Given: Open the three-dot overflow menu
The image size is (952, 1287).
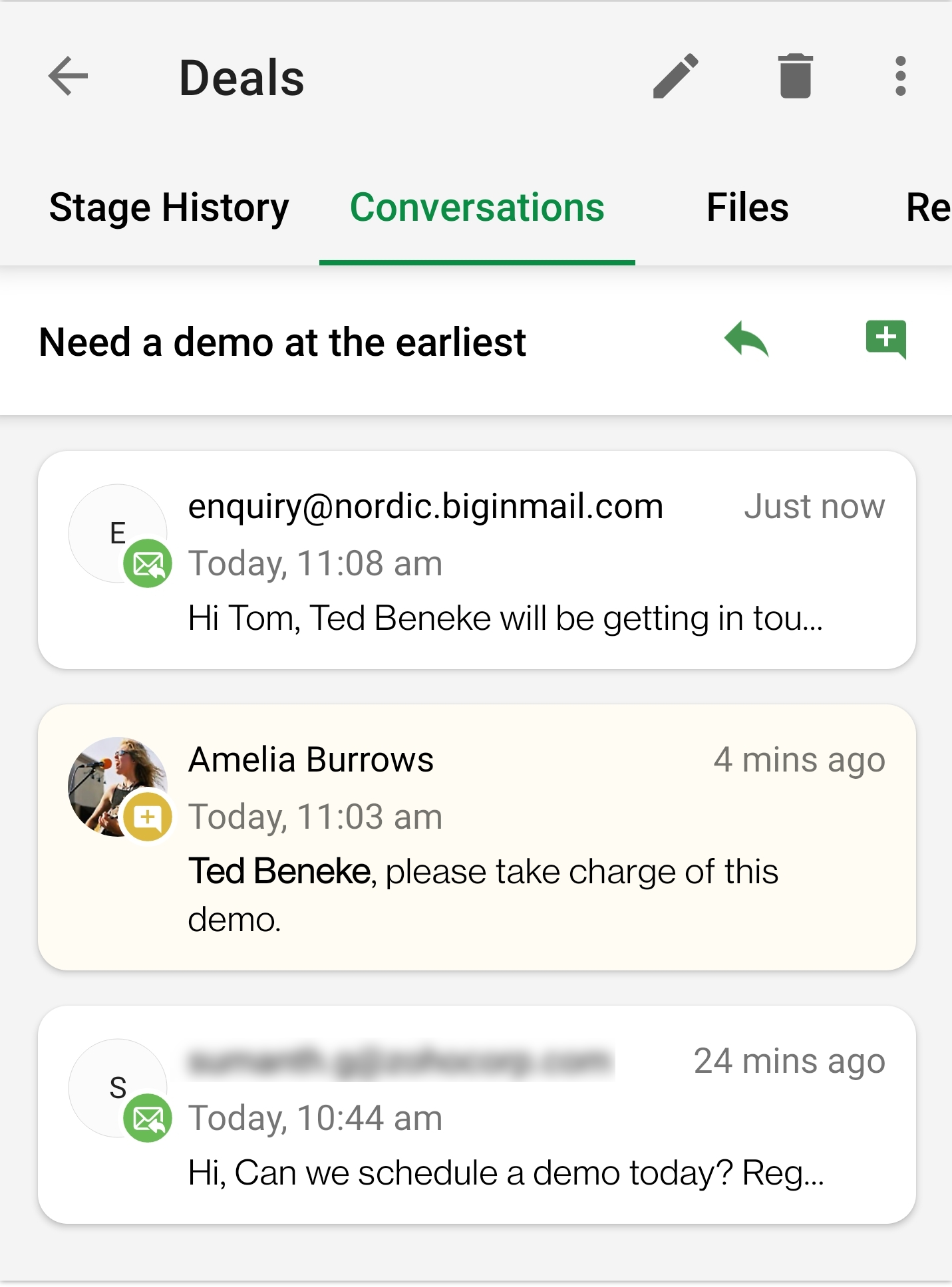Looking at the screenshot, I should [x=901, y=76].
